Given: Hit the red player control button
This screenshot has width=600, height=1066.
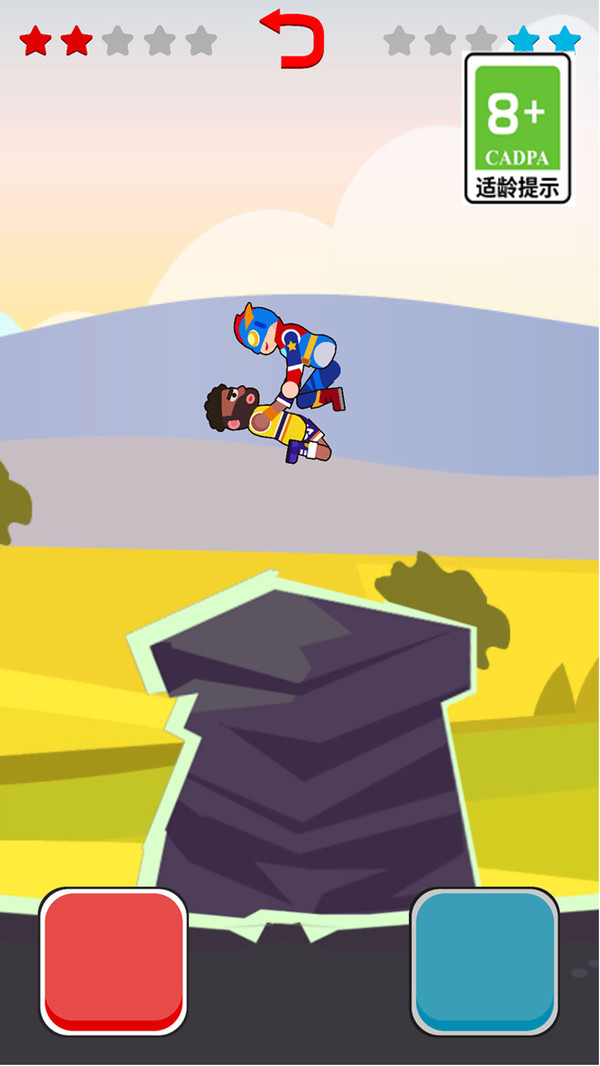Looking at the screenshot, I should [114, 960].
